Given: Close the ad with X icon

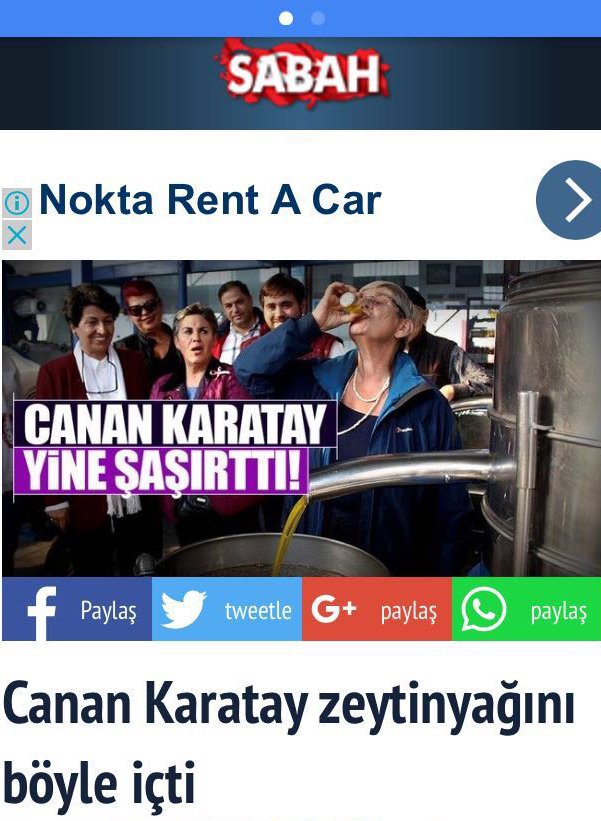Looking at the screenshot, I should click(16, 235).
